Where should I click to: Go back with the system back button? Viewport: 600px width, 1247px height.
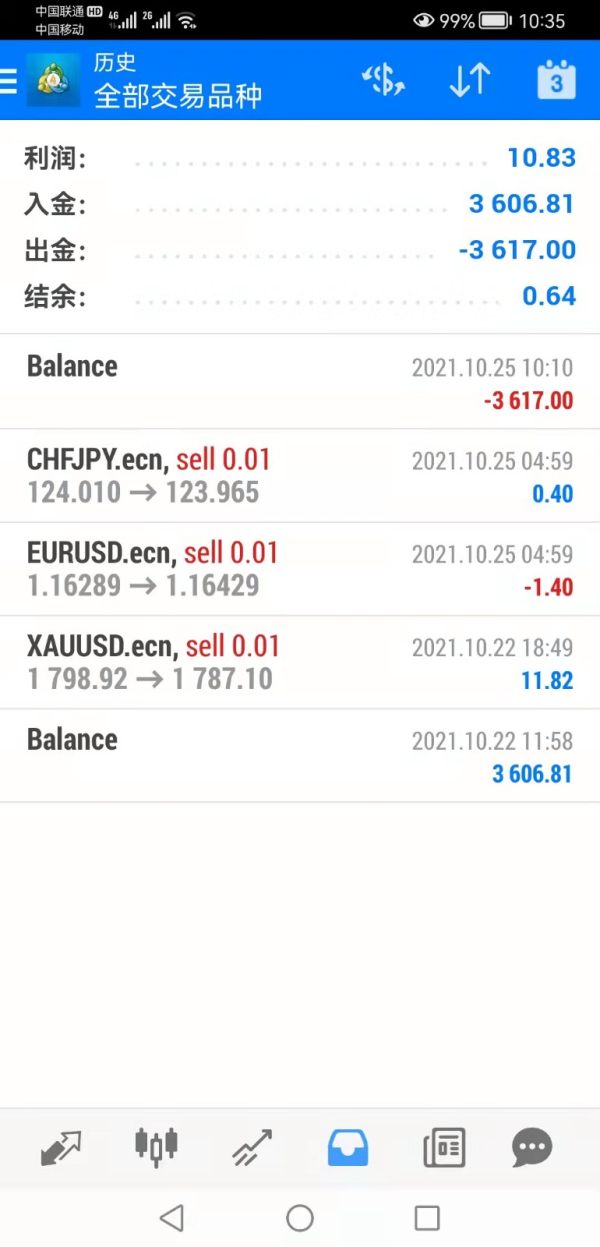point(172,1217)
